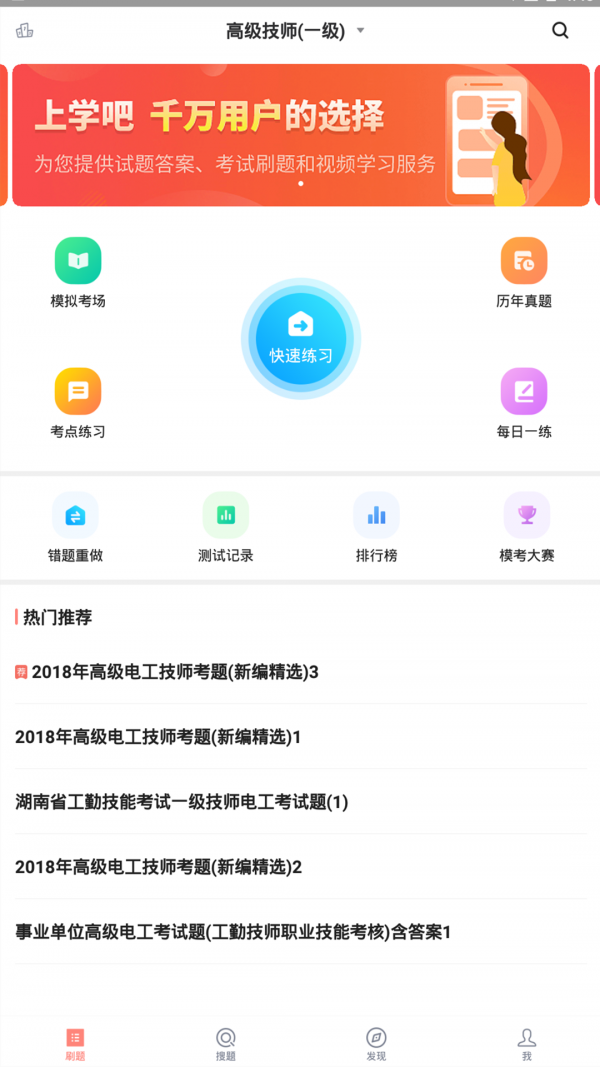
Task: Open 湖南省工勤技能考试一级技师电工考试题(1)
Action: 182,802
